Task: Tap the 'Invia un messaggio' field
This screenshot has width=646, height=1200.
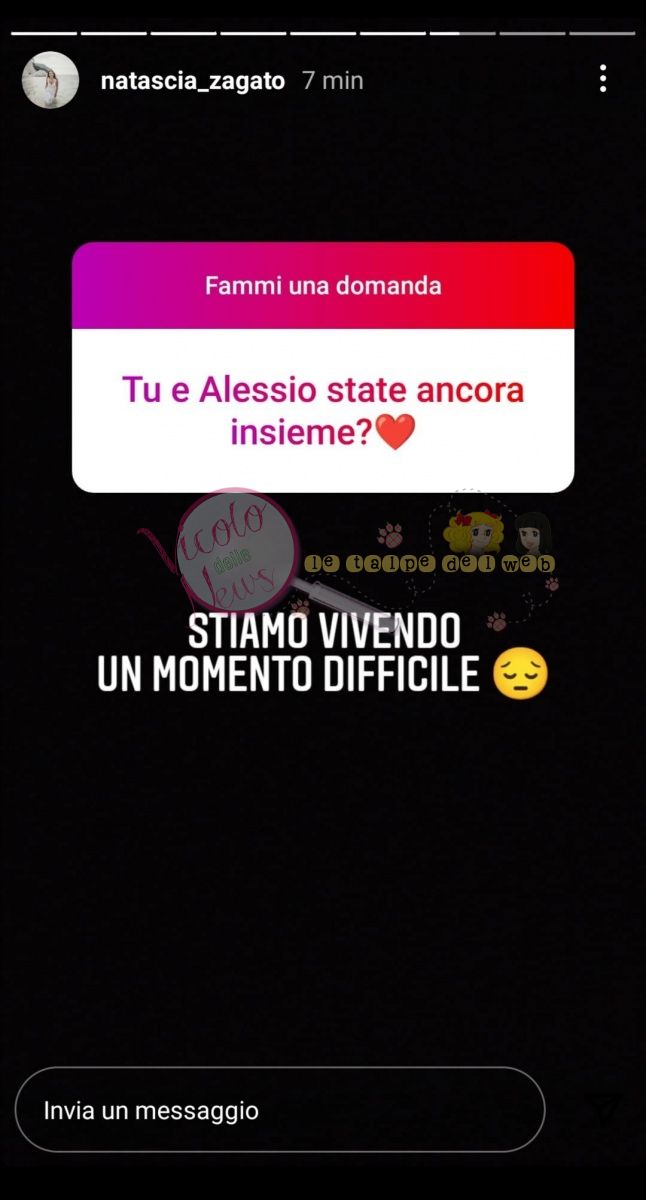Action: pos(280,1110)
